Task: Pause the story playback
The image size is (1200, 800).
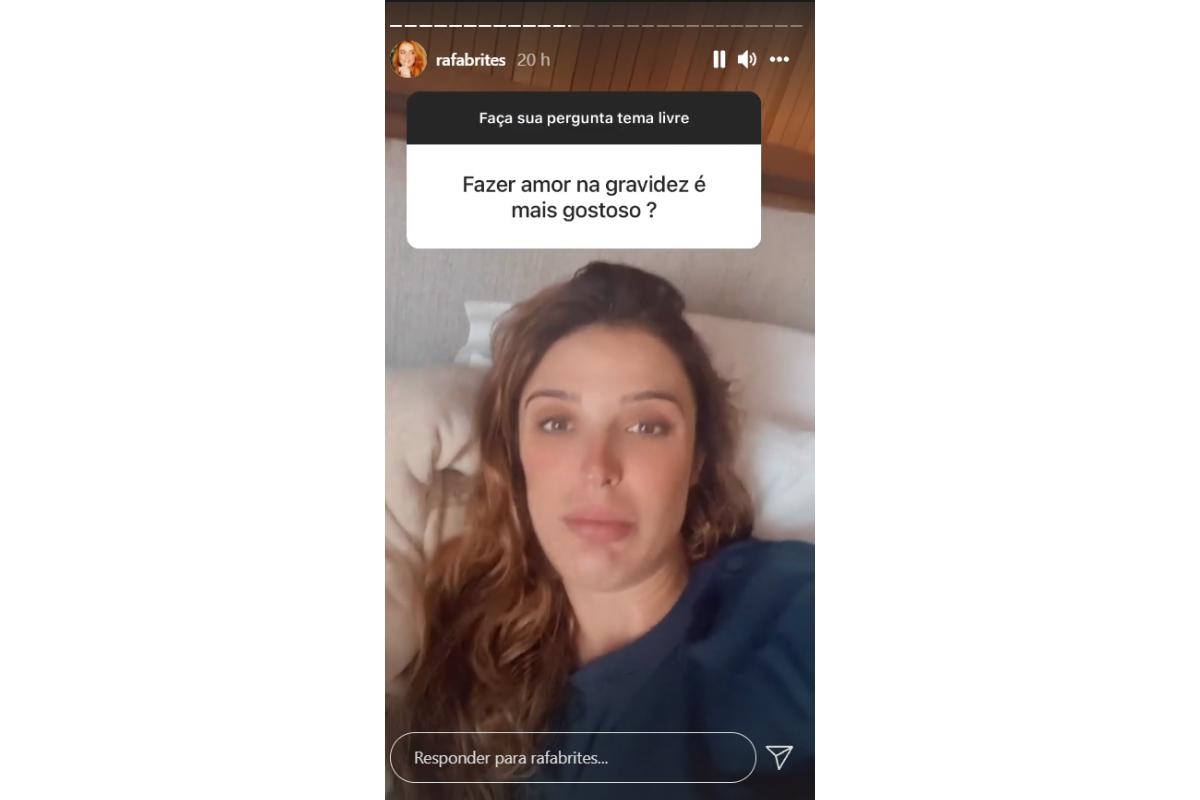Action: pyautogui.click(x=718, y=60)
